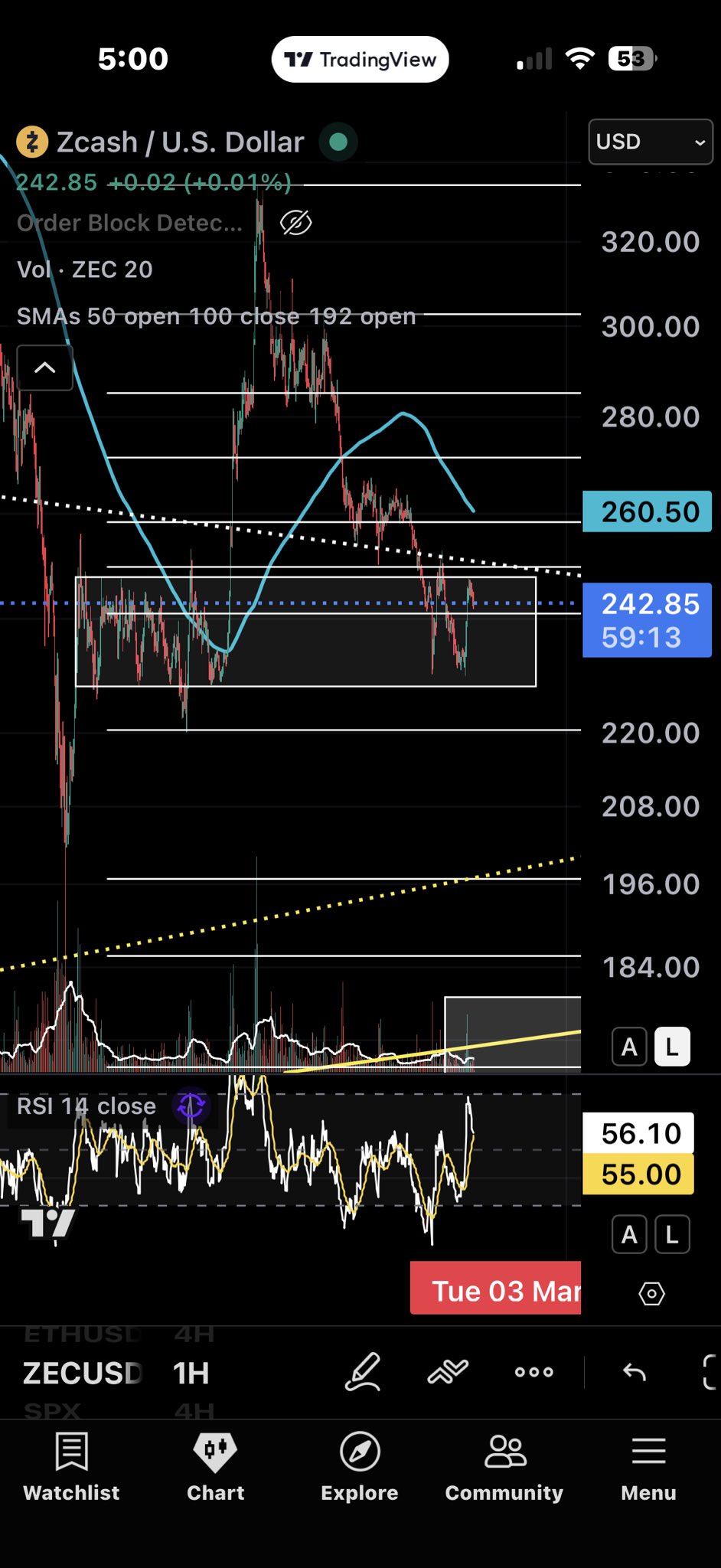Change the 1H timeframe interval
The height and width of the screenshot is (1568, 721).
[191, 1373]
